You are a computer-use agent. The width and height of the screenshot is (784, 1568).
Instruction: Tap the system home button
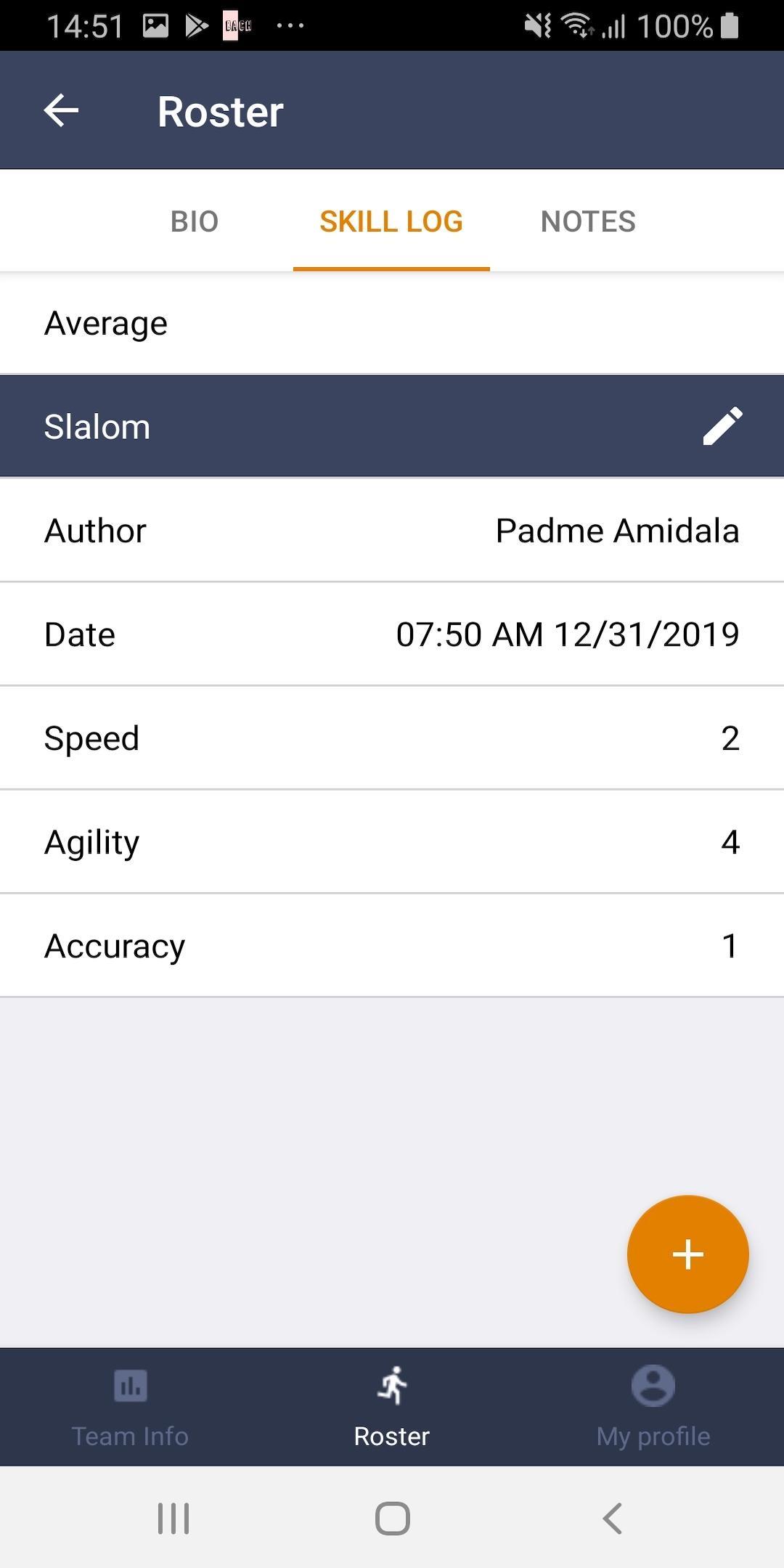(x=393, y=1518)
